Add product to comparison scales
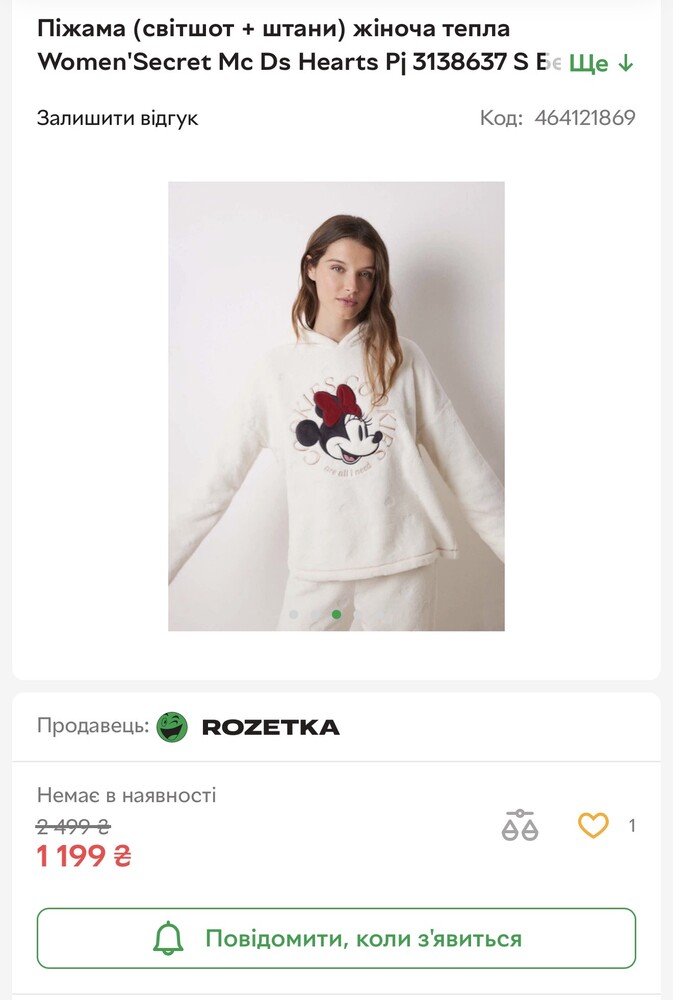Screen dimensions: 673x1000 [x=520, y=826]
